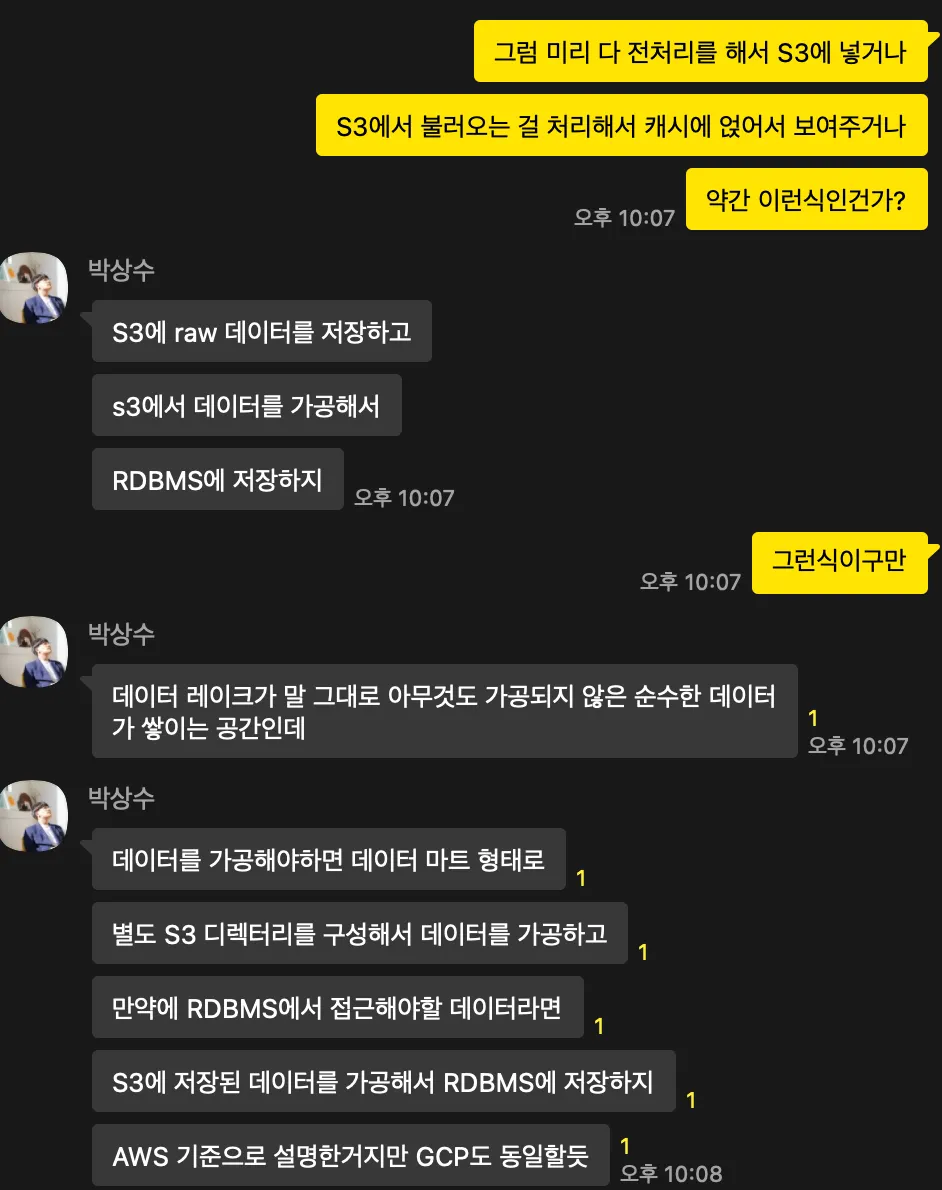This screenshot has height=1190, width=942.
Task: Open 박상수's avatar beside the 데이터 레이크 message
Action: 34,652
